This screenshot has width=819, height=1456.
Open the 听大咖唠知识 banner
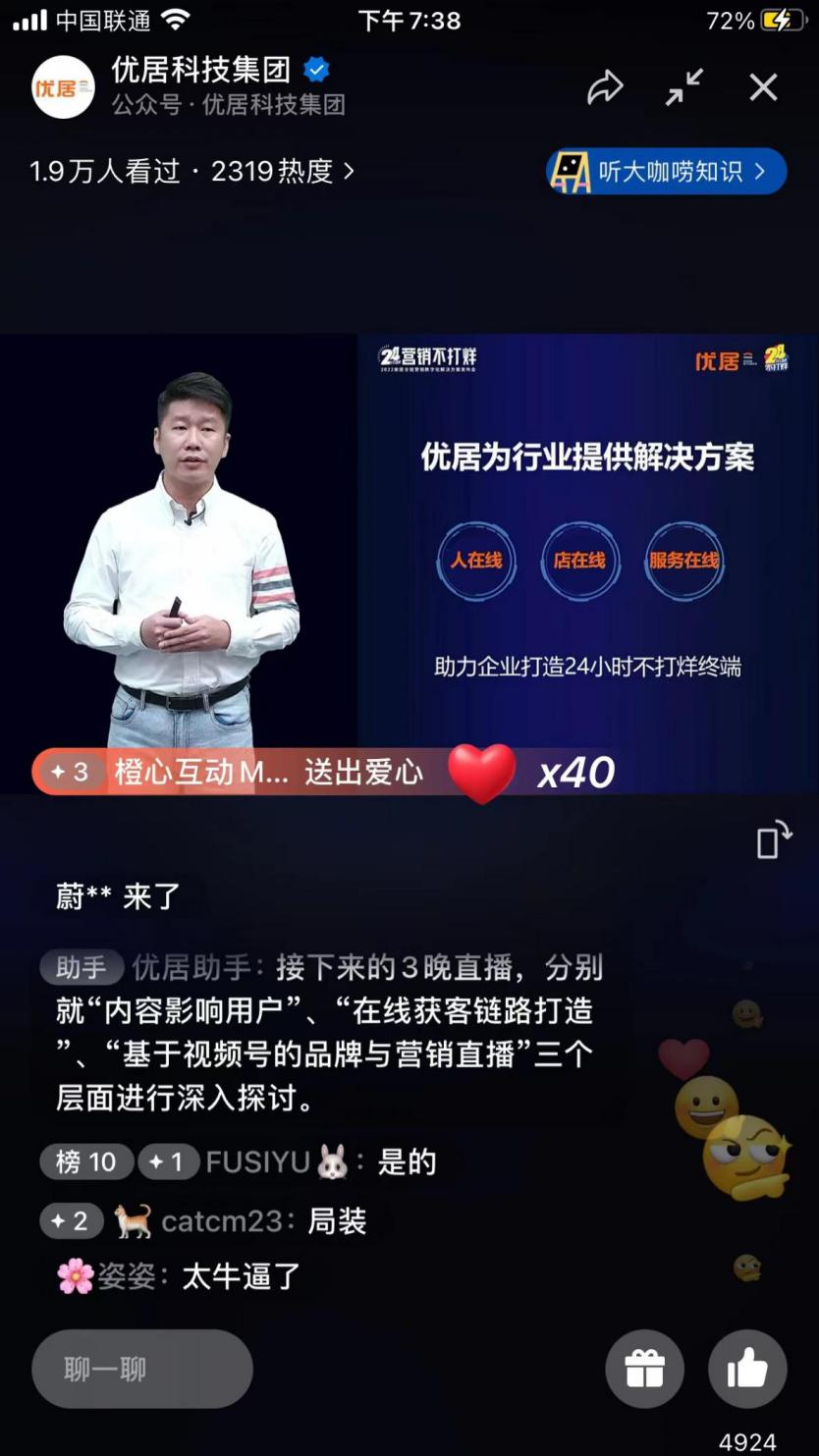click(x=667, y=172)
